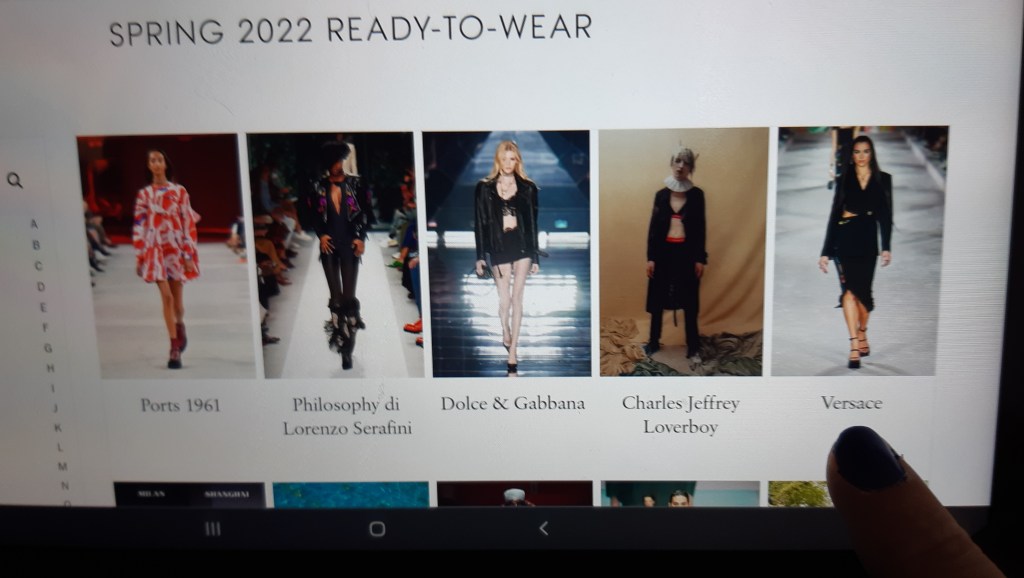Show recent apps

click(x=212, y=529)
